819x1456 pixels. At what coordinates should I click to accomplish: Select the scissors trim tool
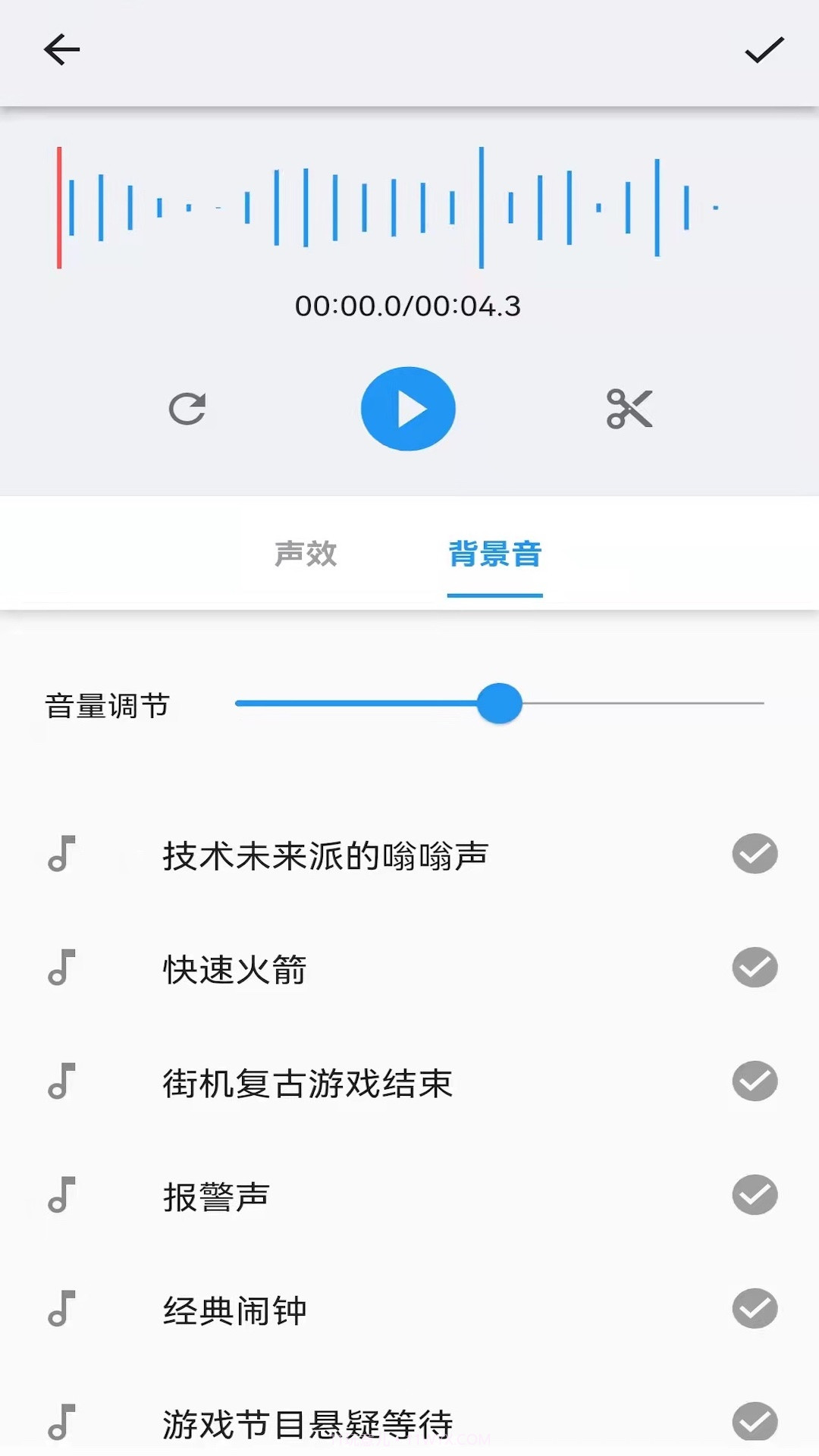(x=630, y=408)
